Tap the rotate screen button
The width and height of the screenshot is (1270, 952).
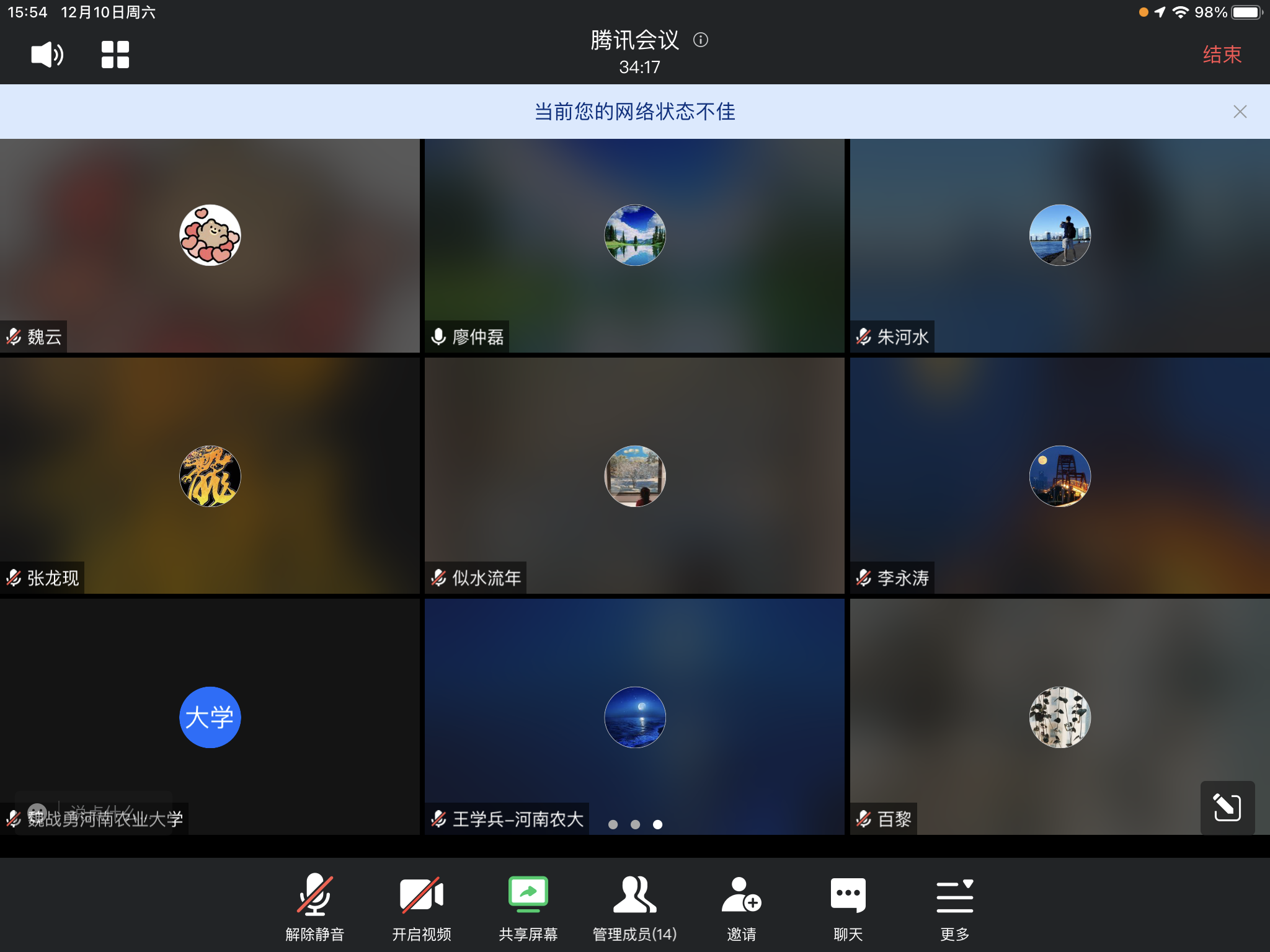tap(1227, 807)
